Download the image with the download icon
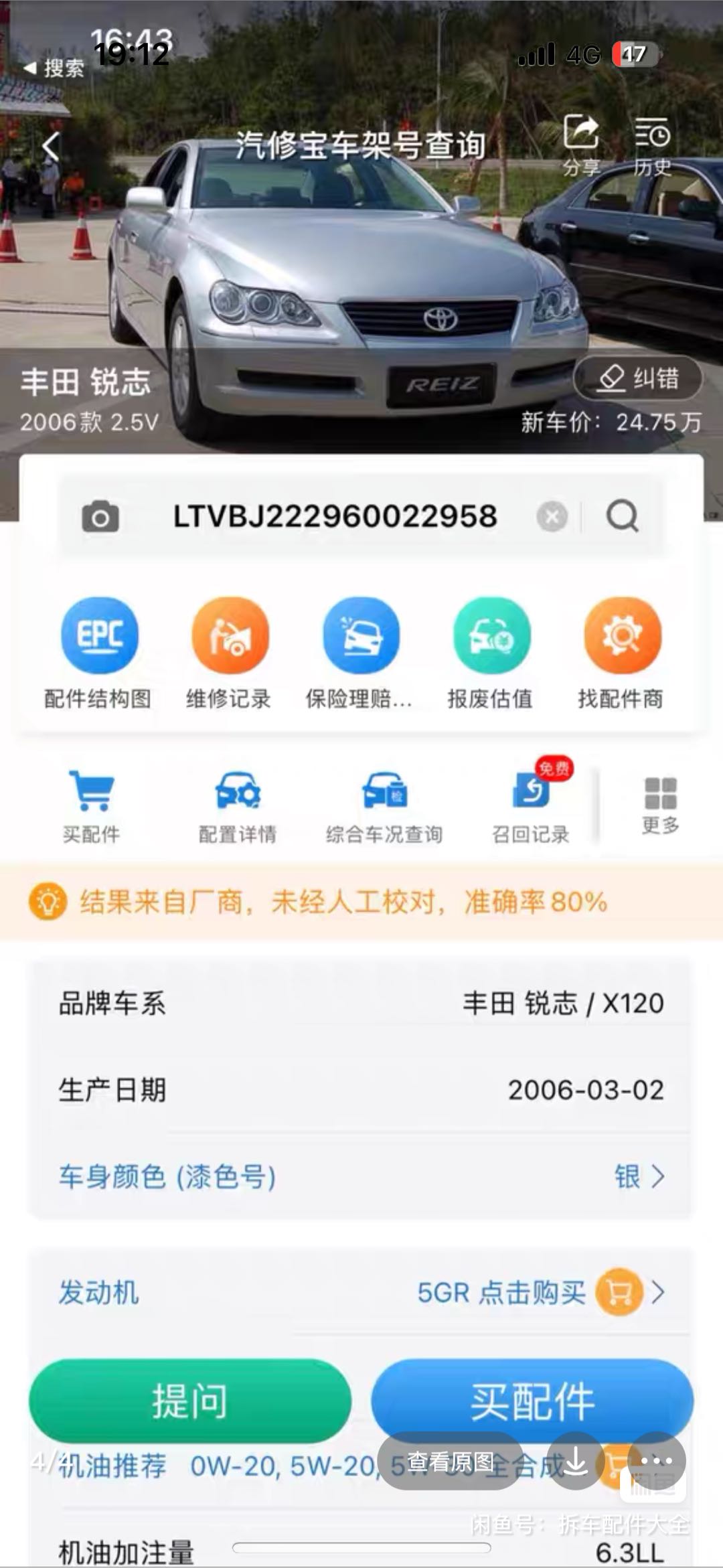This screenshot has height=1568, width=723. click(x=575, y=1461)
